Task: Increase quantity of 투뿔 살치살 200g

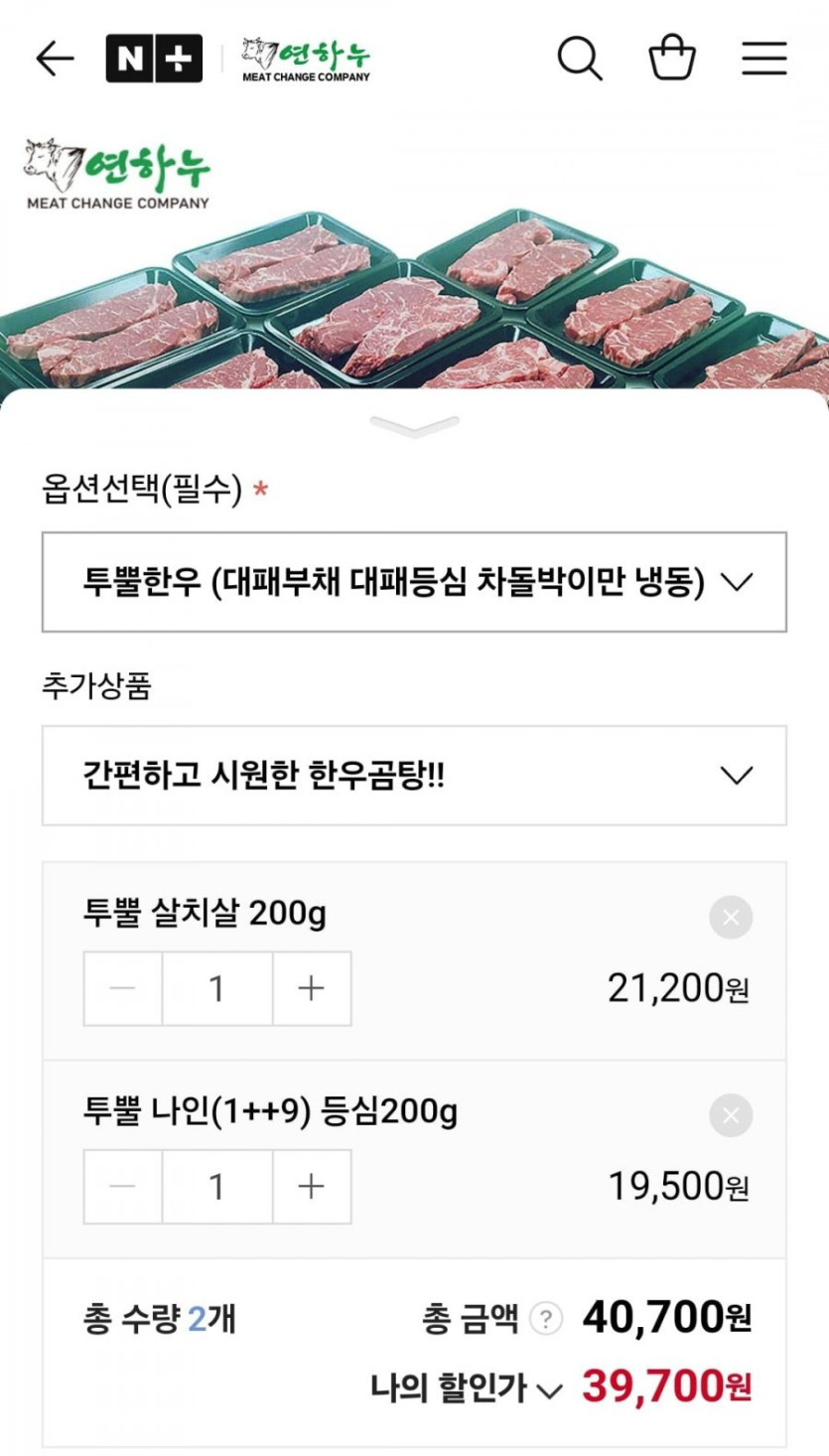Action: [x=312, y=988]
